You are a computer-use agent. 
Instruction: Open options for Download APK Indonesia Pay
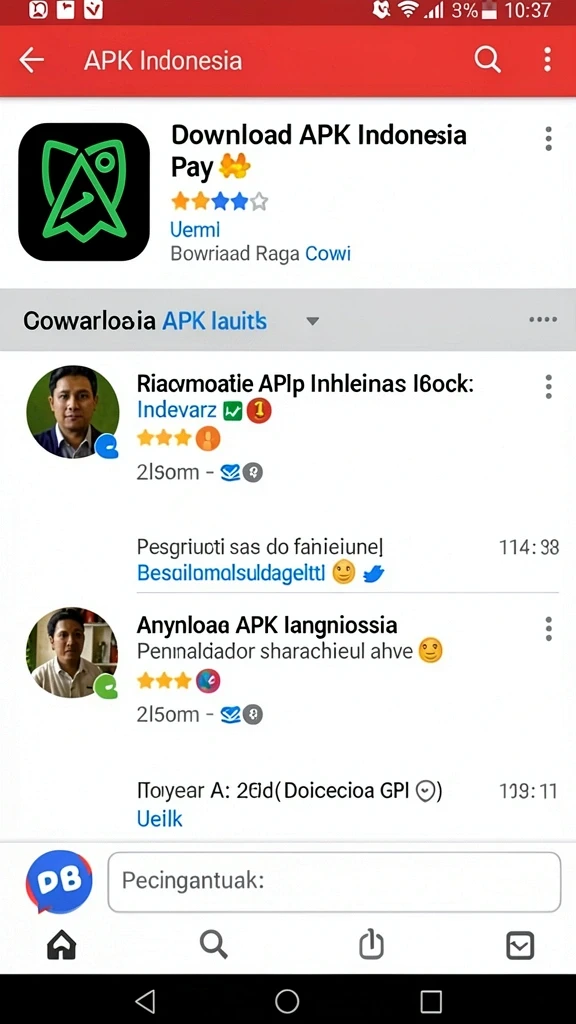point(548,139)
